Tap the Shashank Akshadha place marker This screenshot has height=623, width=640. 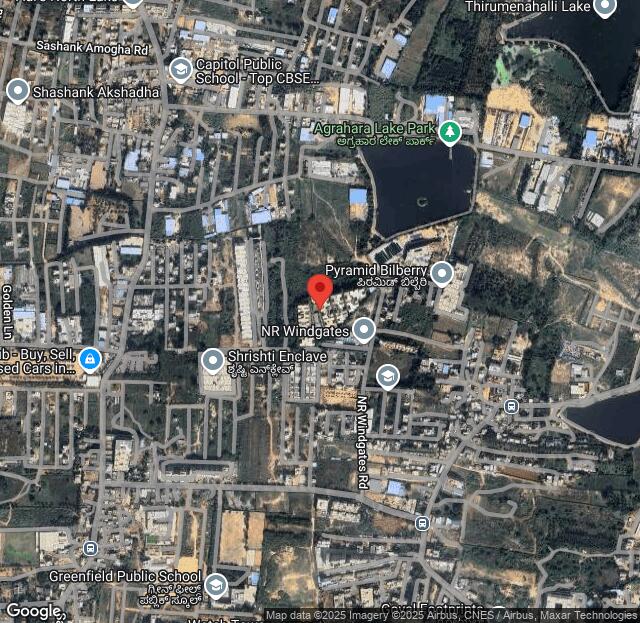pyautogui.click(x=17, y=91)
